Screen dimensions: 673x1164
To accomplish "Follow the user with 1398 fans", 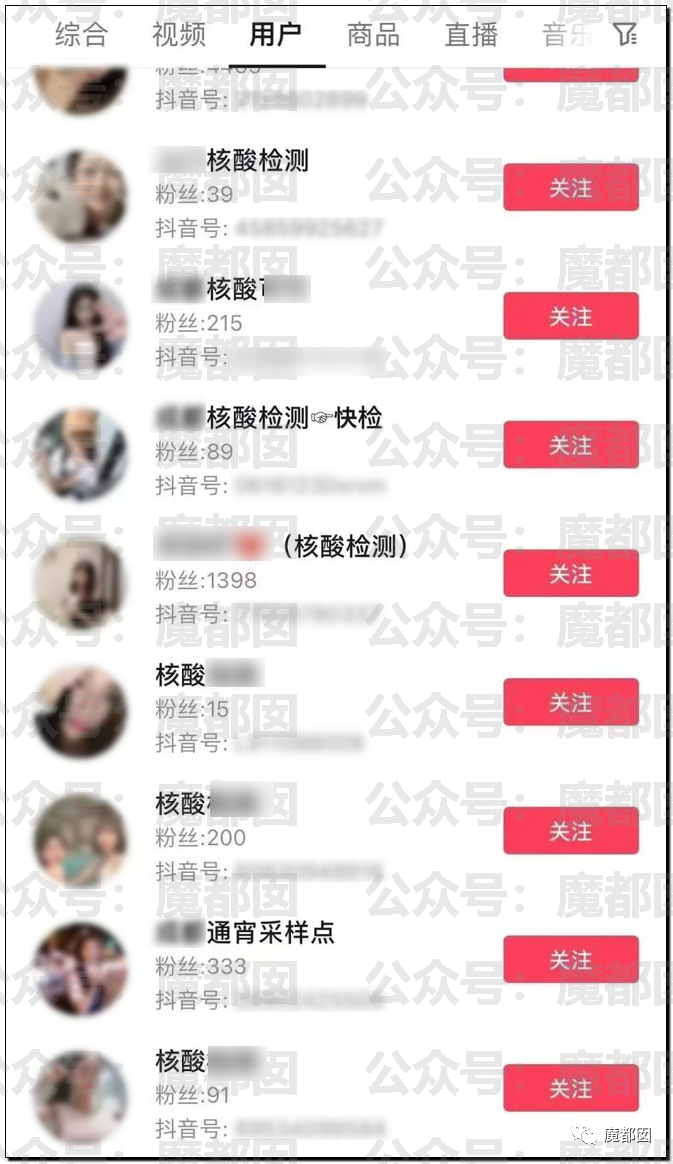I will click(571, 573).
